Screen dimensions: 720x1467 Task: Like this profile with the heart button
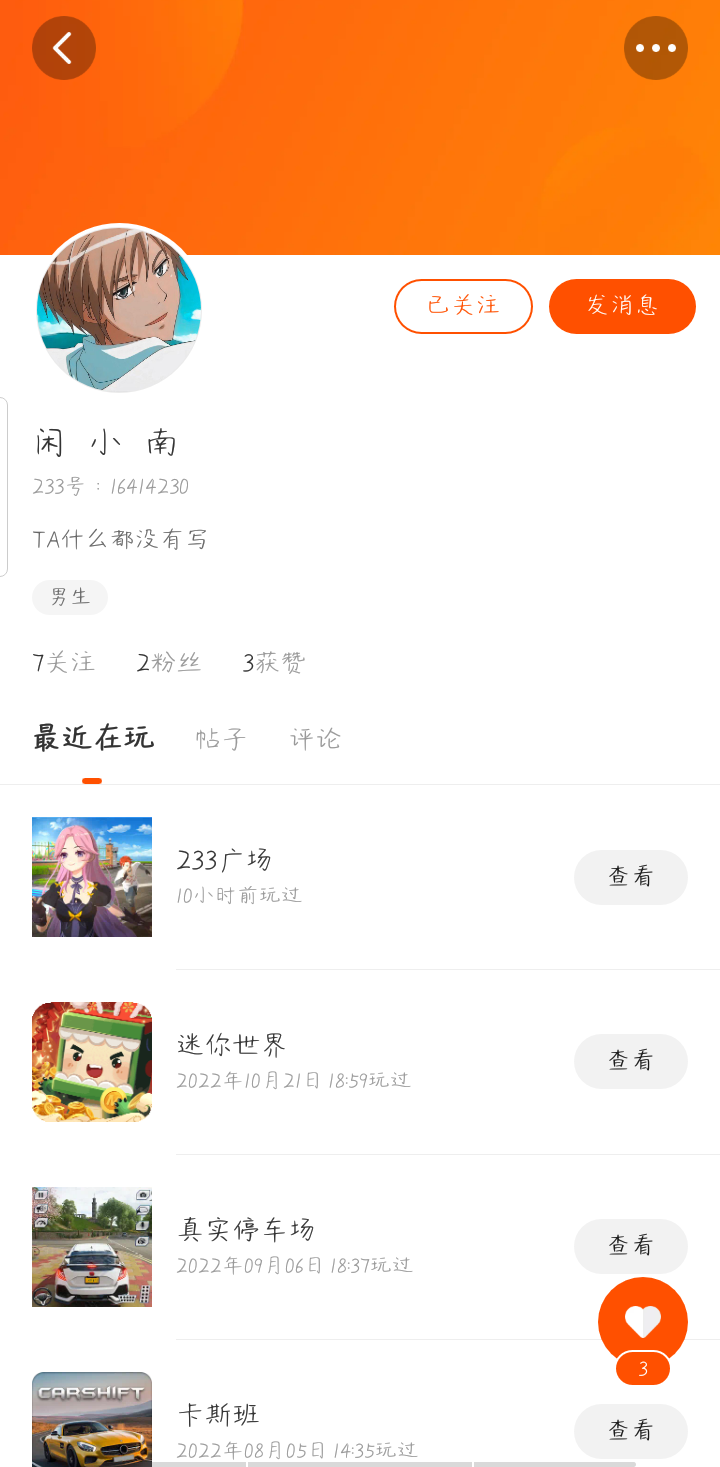click(643, 1321)
